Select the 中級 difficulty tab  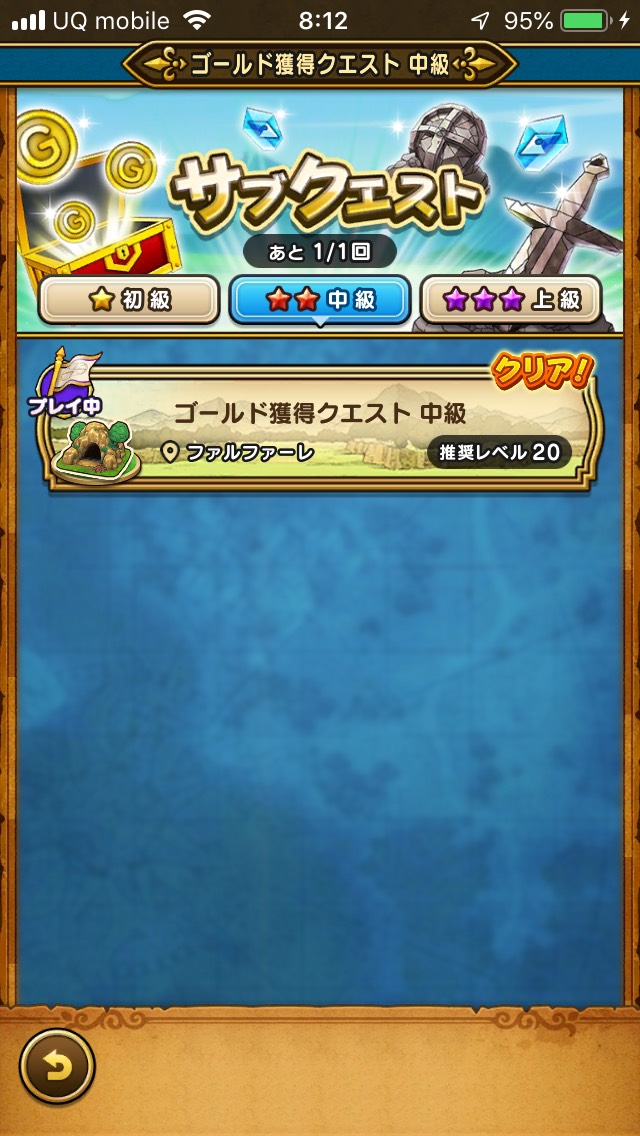click(320, 299)
